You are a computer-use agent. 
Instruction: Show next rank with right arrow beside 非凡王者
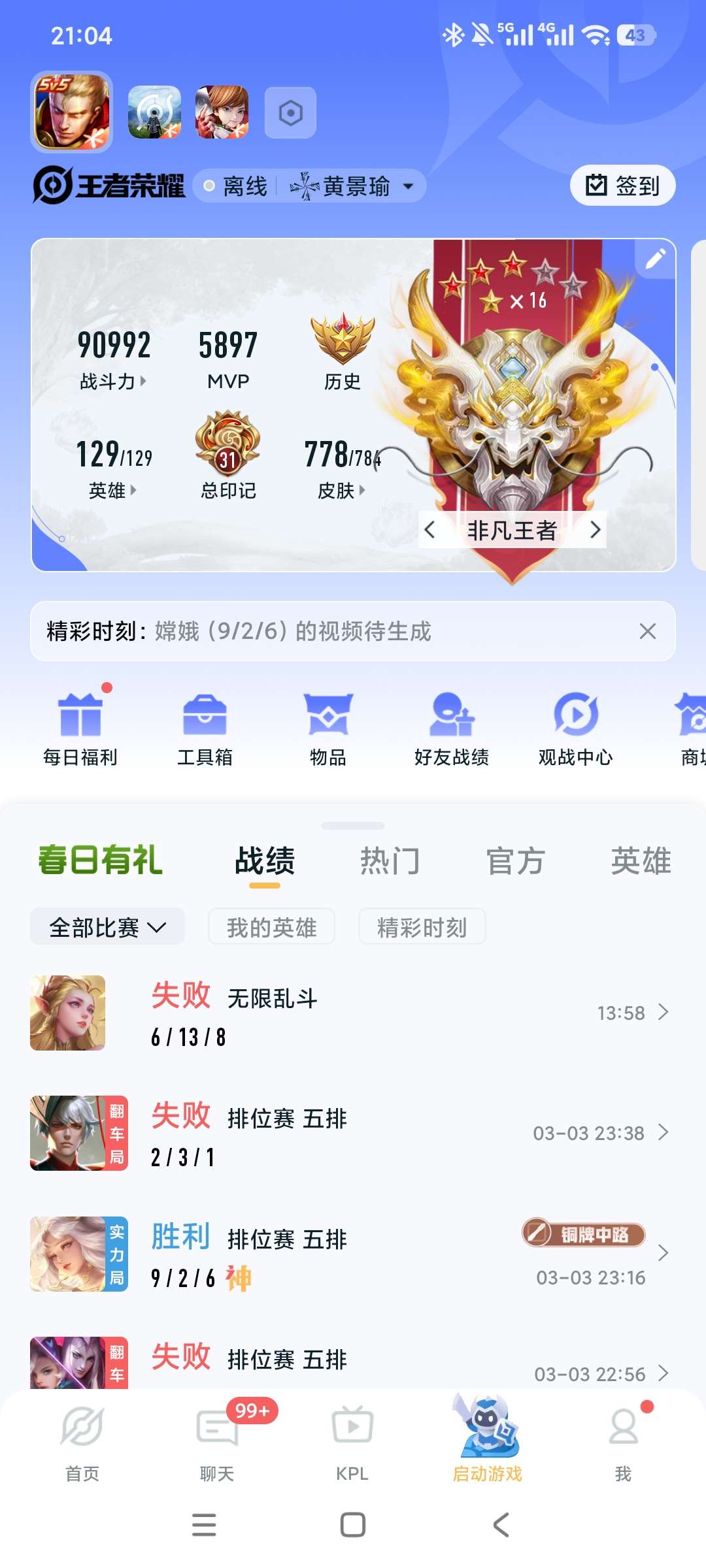595,530
